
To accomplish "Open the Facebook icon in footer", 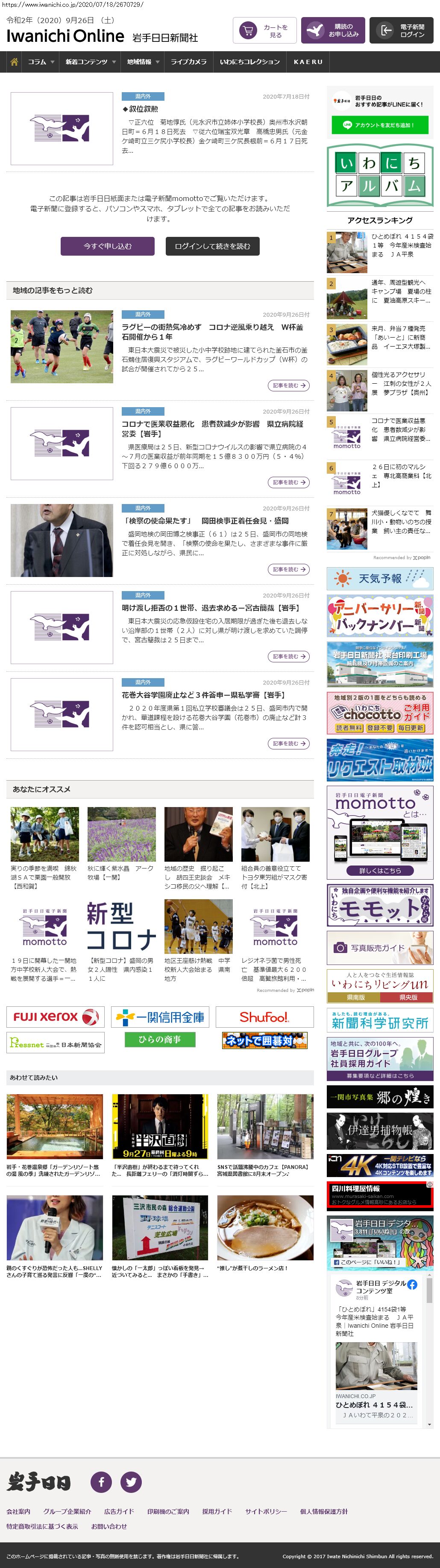I will coord(101,1481).
